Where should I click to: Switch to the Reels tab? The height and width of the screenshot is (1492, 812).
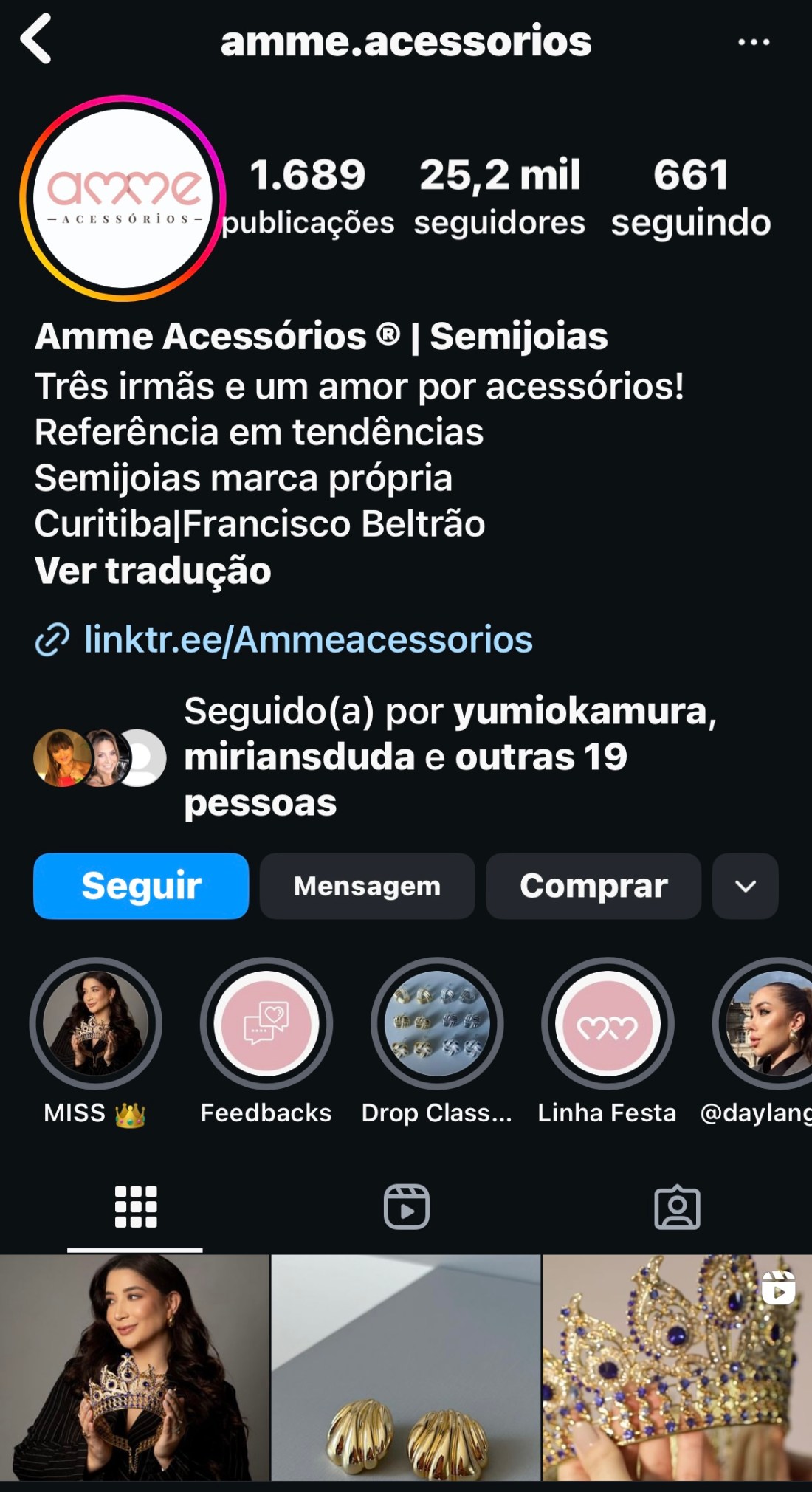pos(406,1207)
